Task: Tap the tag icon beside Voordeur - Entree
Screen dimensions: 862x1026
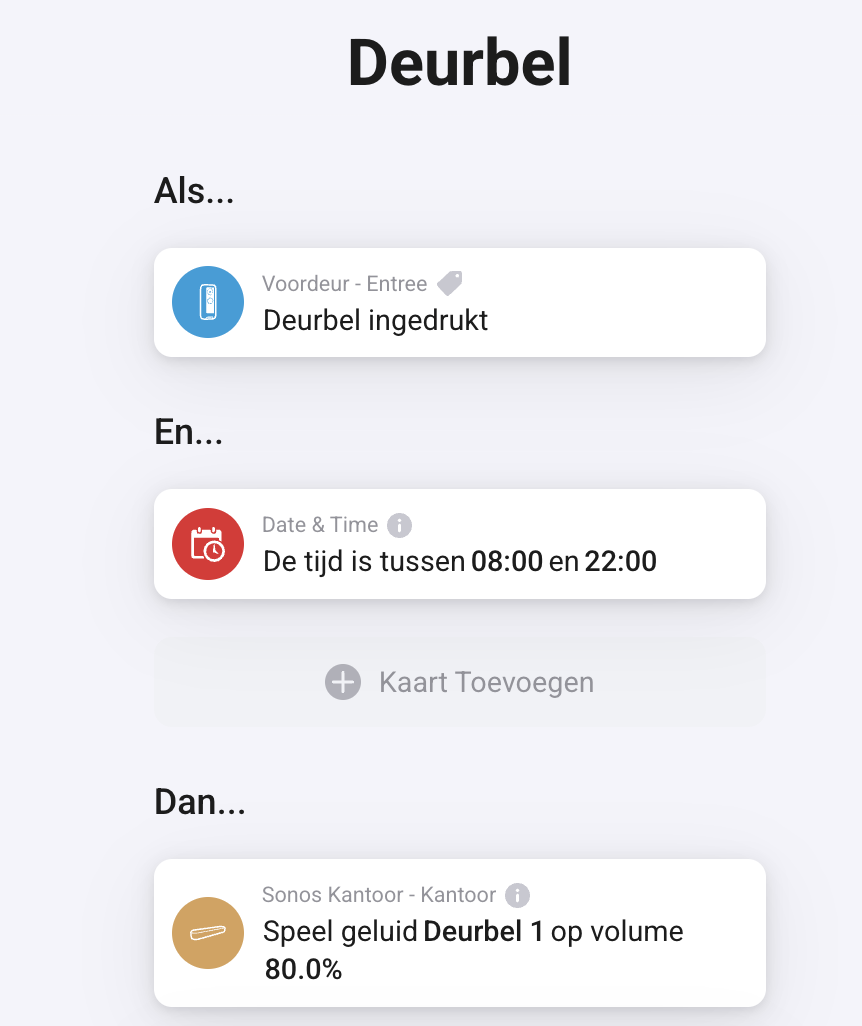Action: 450,284
